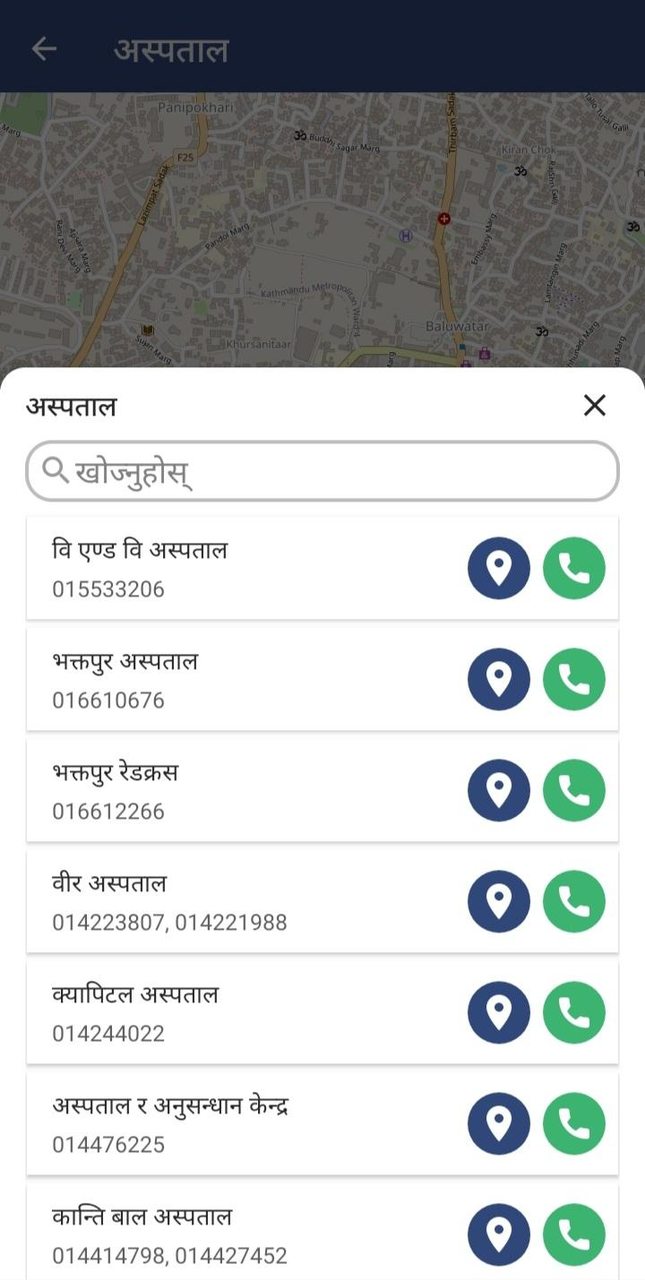Show भक्तपुर रेडक्रस location pin

[x=499, y=790]
